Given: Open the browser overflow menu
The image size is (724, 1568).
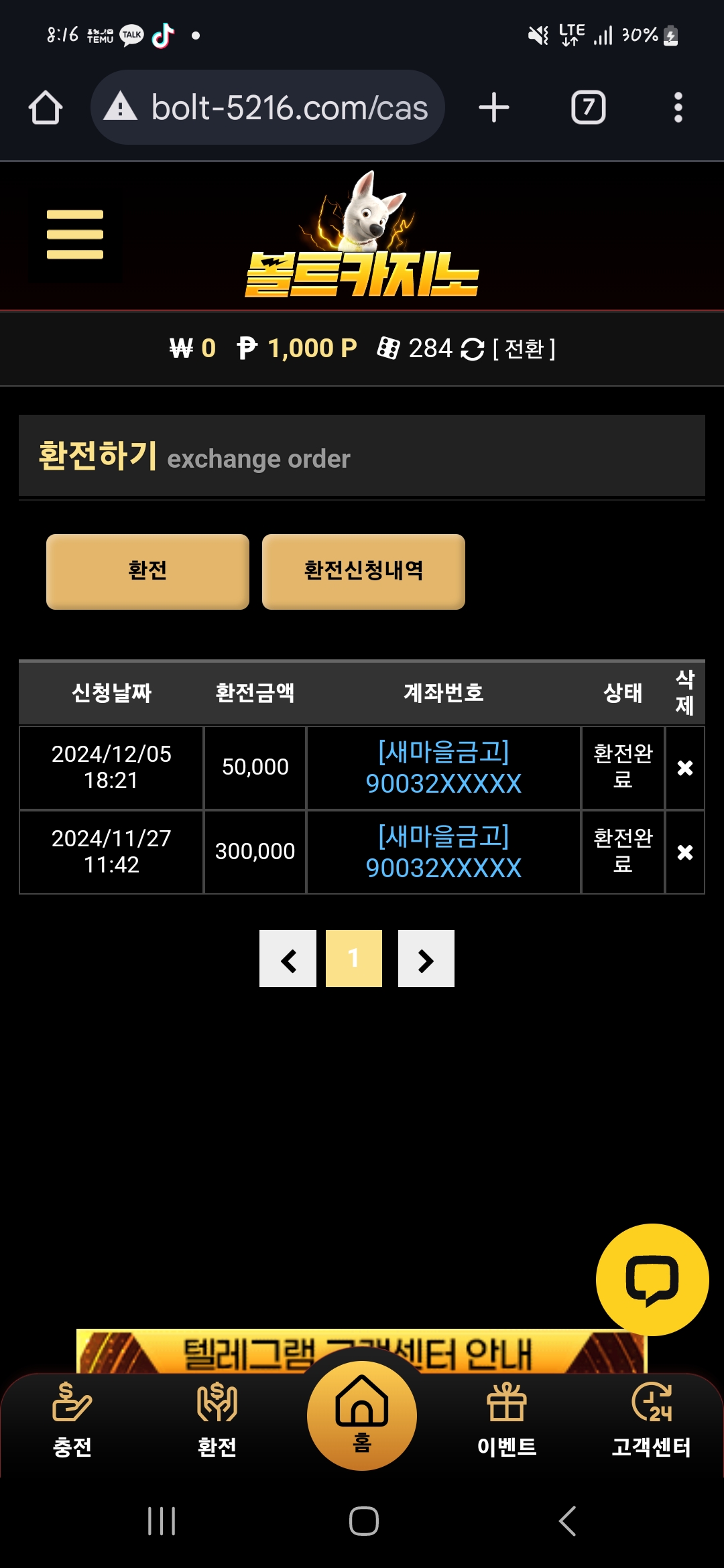Looking at the screenshot, I should point(678,108).
